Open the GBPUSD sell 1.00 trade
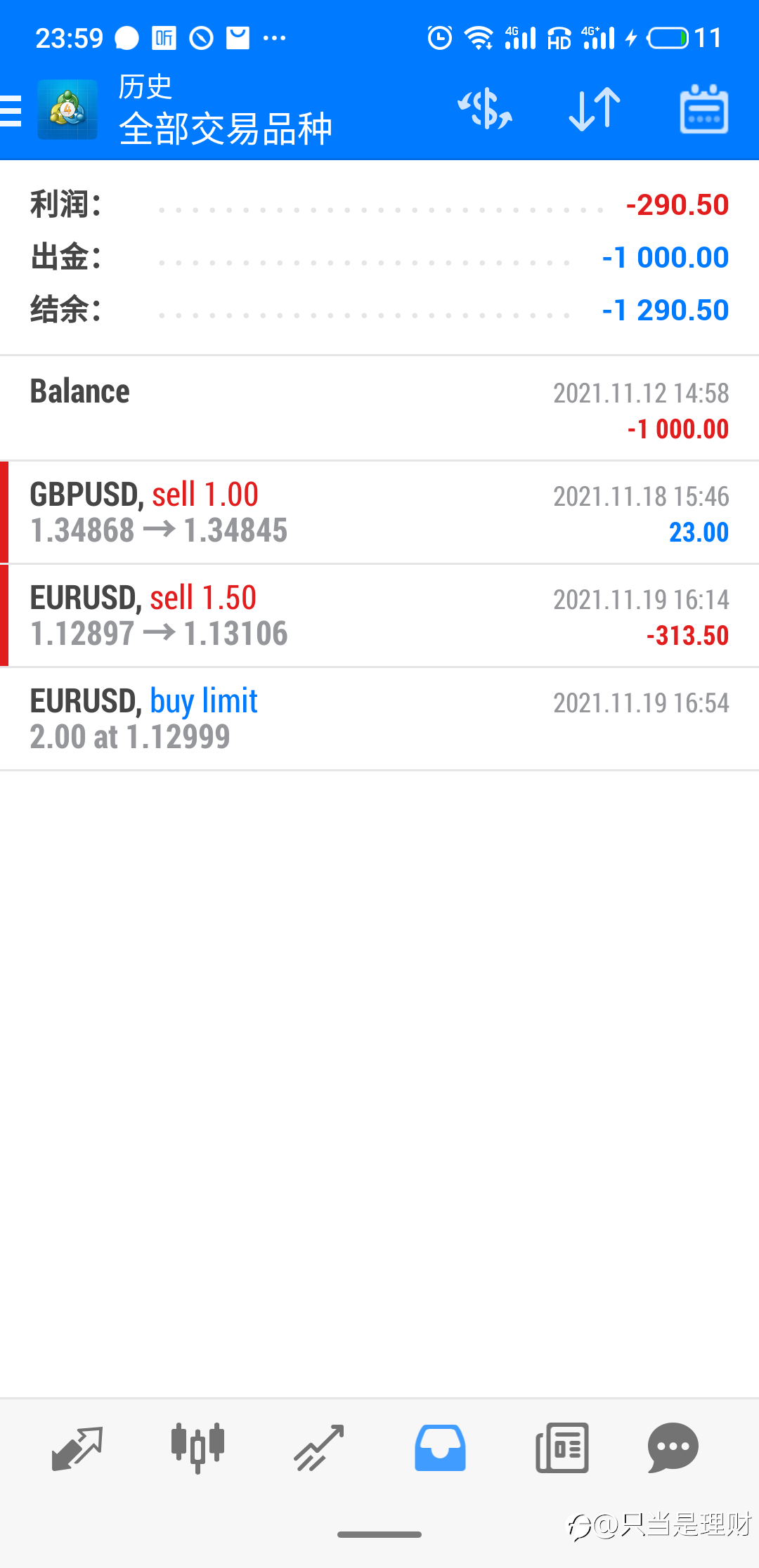This screenshot has height=1568, width=759. [379, 513]
